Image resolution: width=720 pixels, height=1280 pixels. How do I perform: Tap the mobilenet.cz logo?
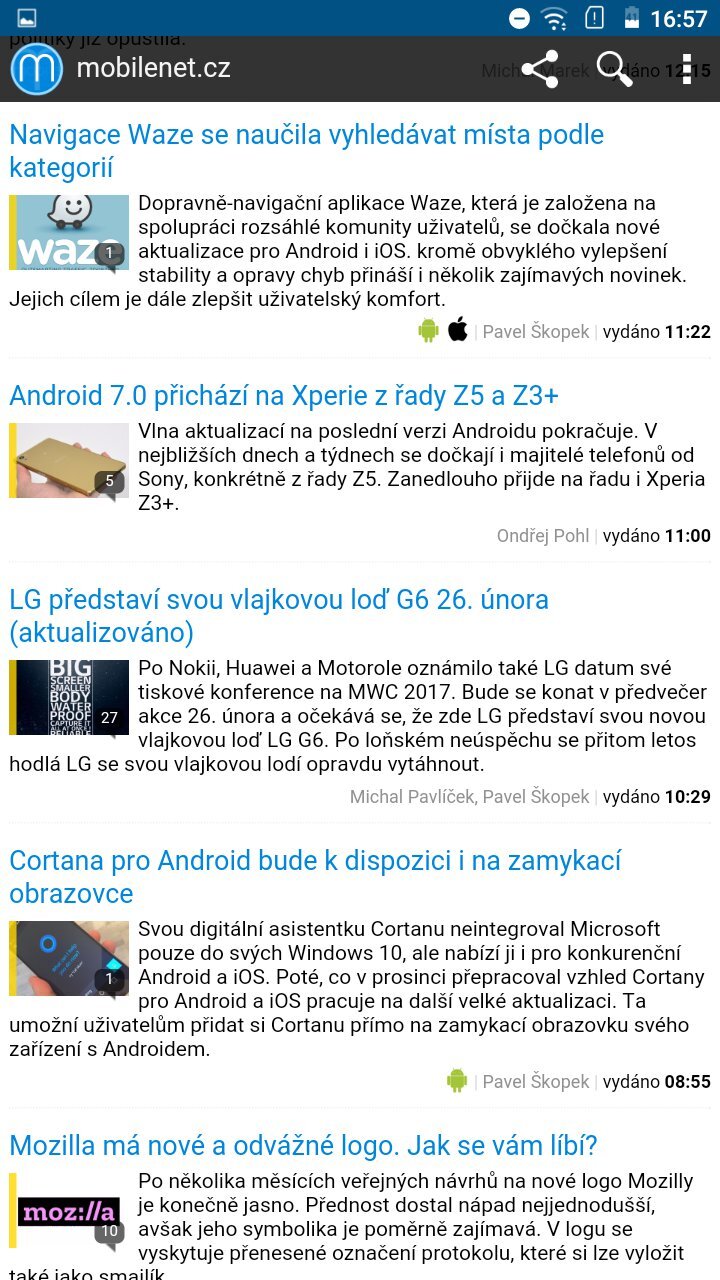(35, 68)
